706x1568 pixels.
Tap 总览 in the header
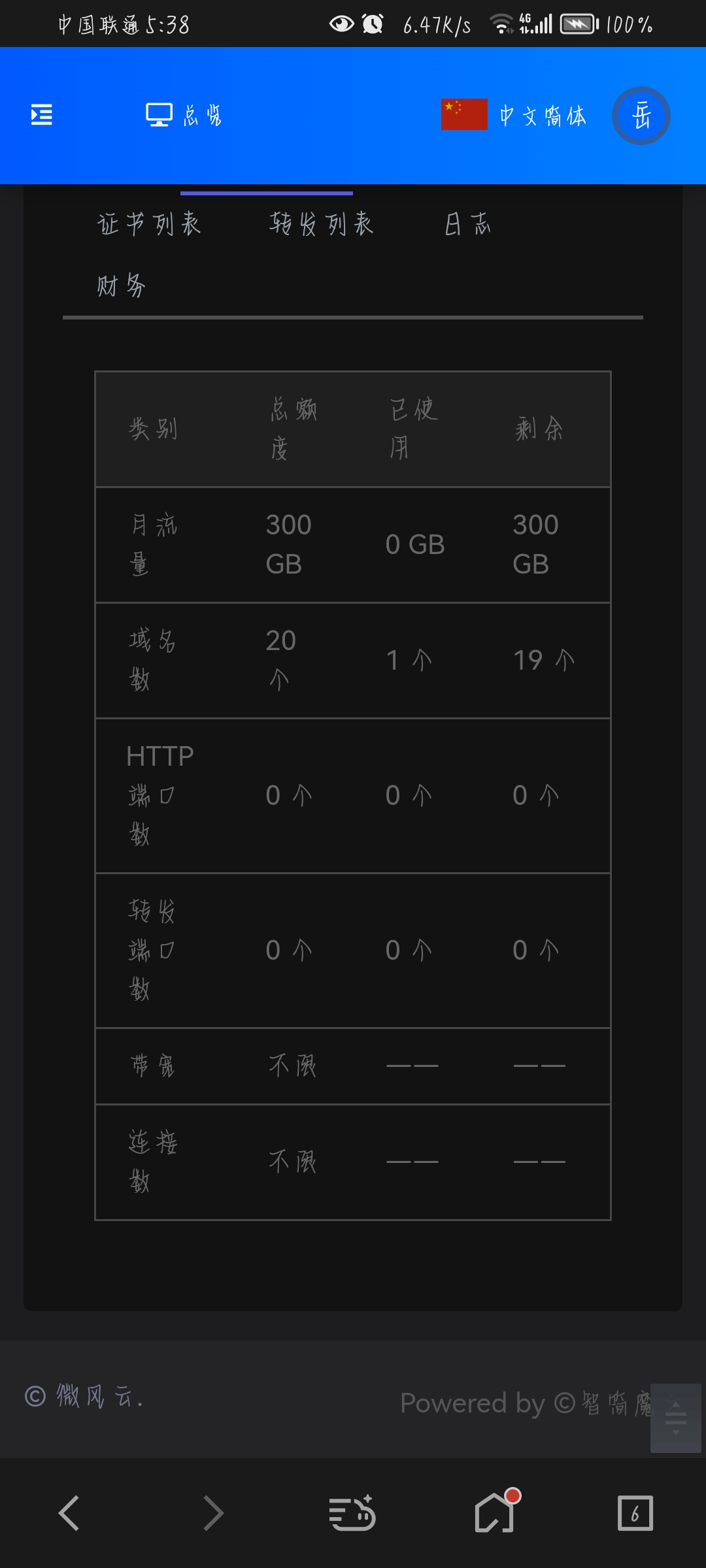coord(201,114)
